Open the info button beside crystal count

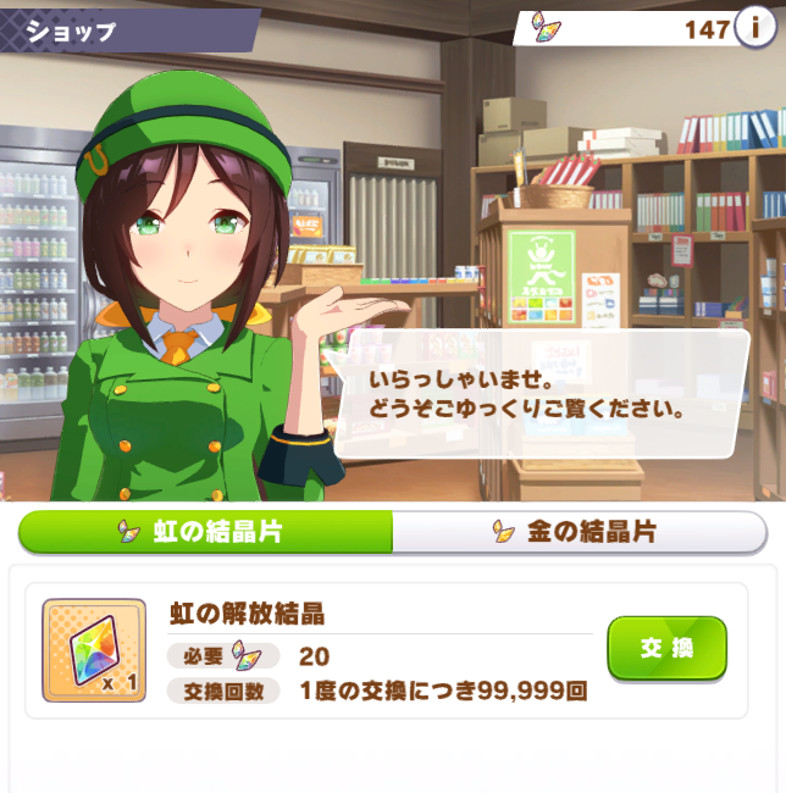755,29
